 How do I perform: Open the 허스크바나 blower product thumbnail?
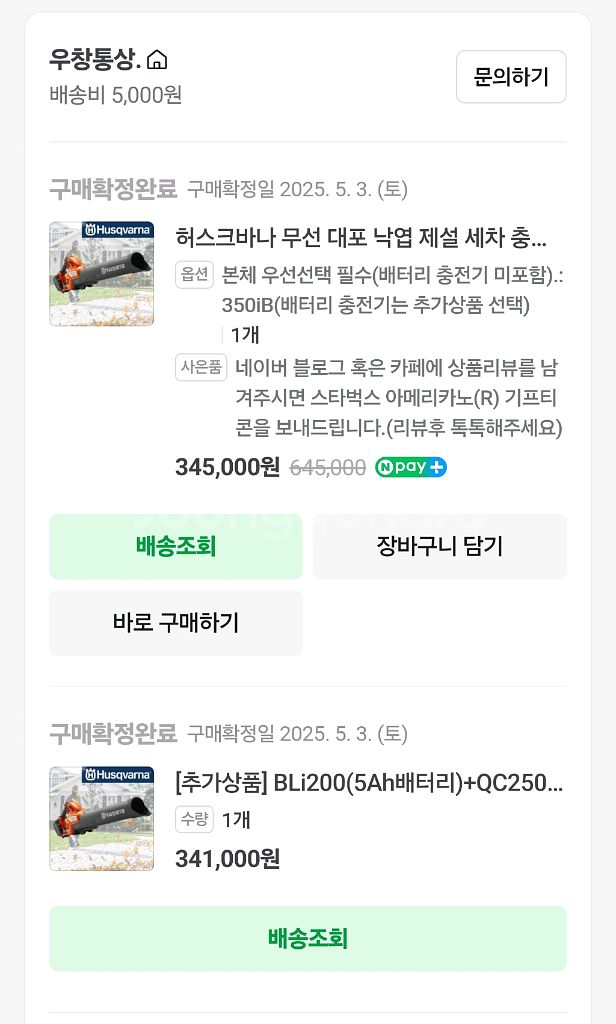click(102, 274)
